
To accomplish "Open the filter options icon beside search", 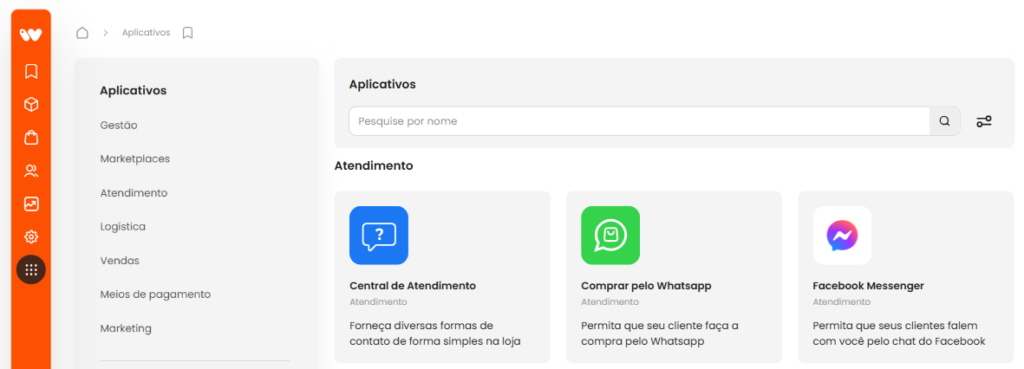I will [x=984, y=121].
